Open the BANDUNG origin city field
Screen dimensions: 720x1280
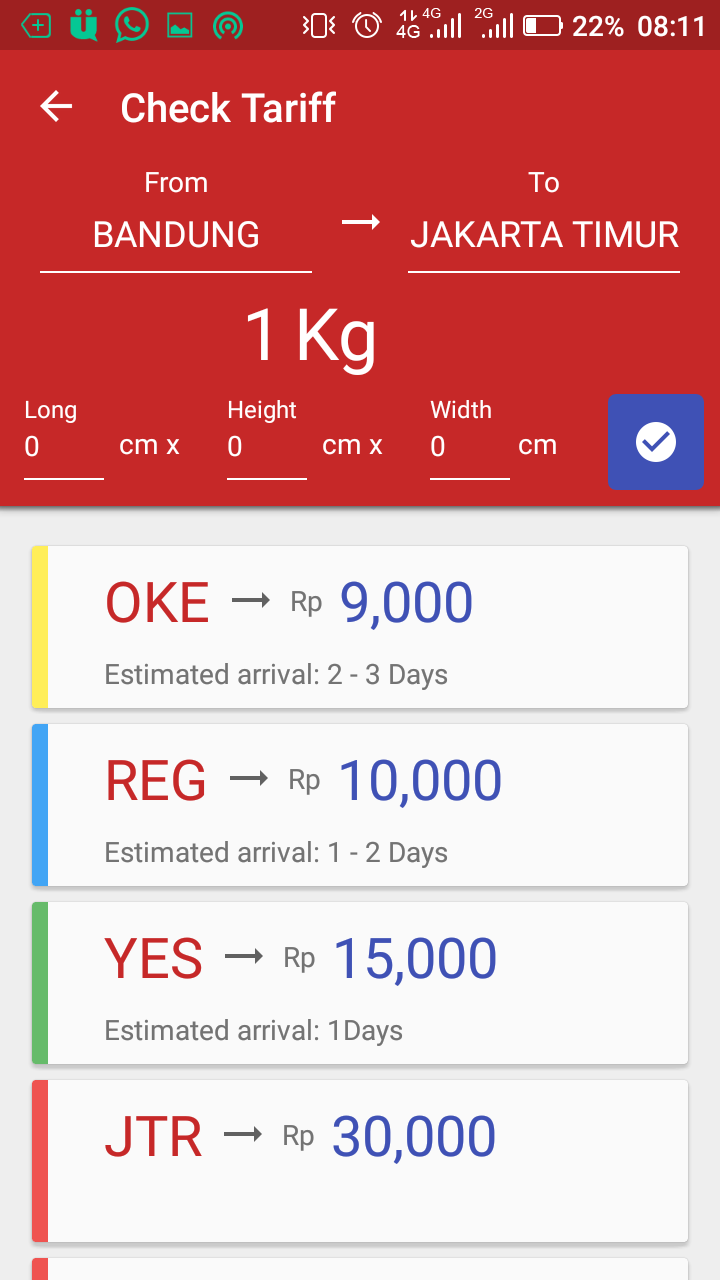(175, 235)
